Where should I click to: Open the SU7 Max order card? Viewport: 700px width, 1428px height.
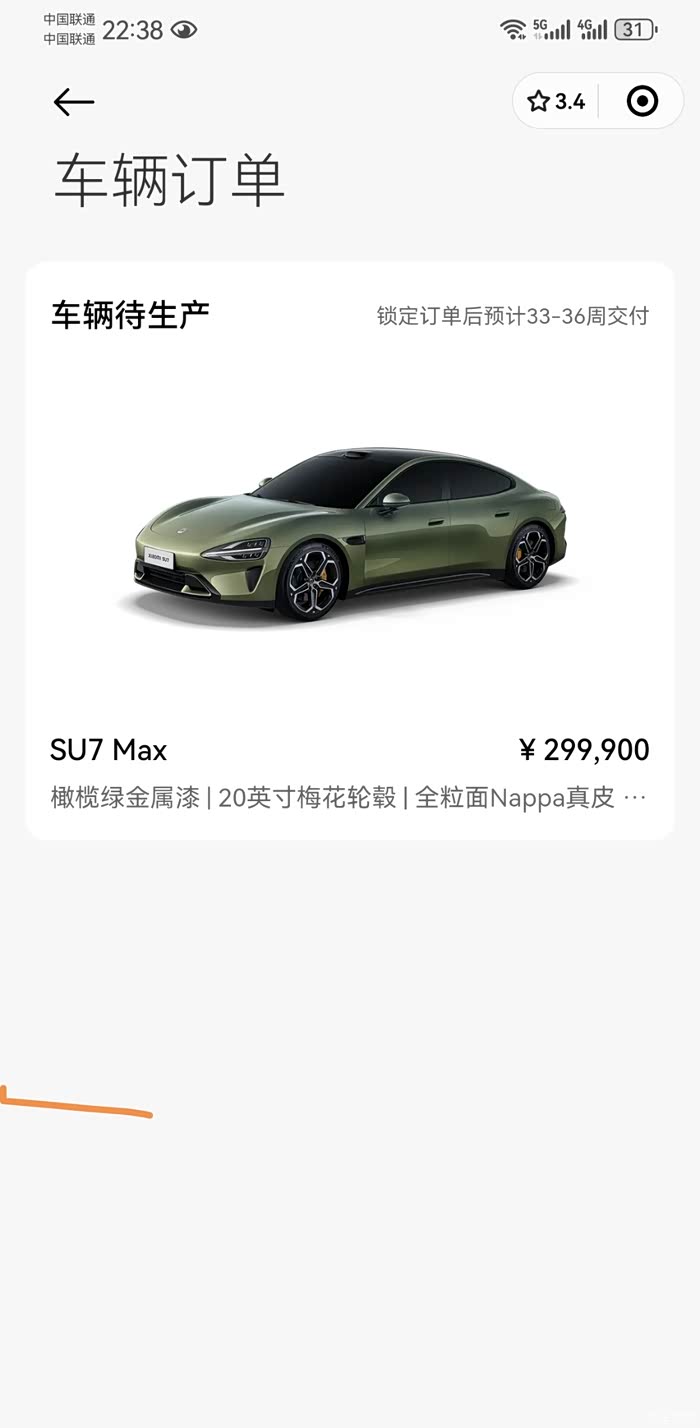(x=350, y=550)
